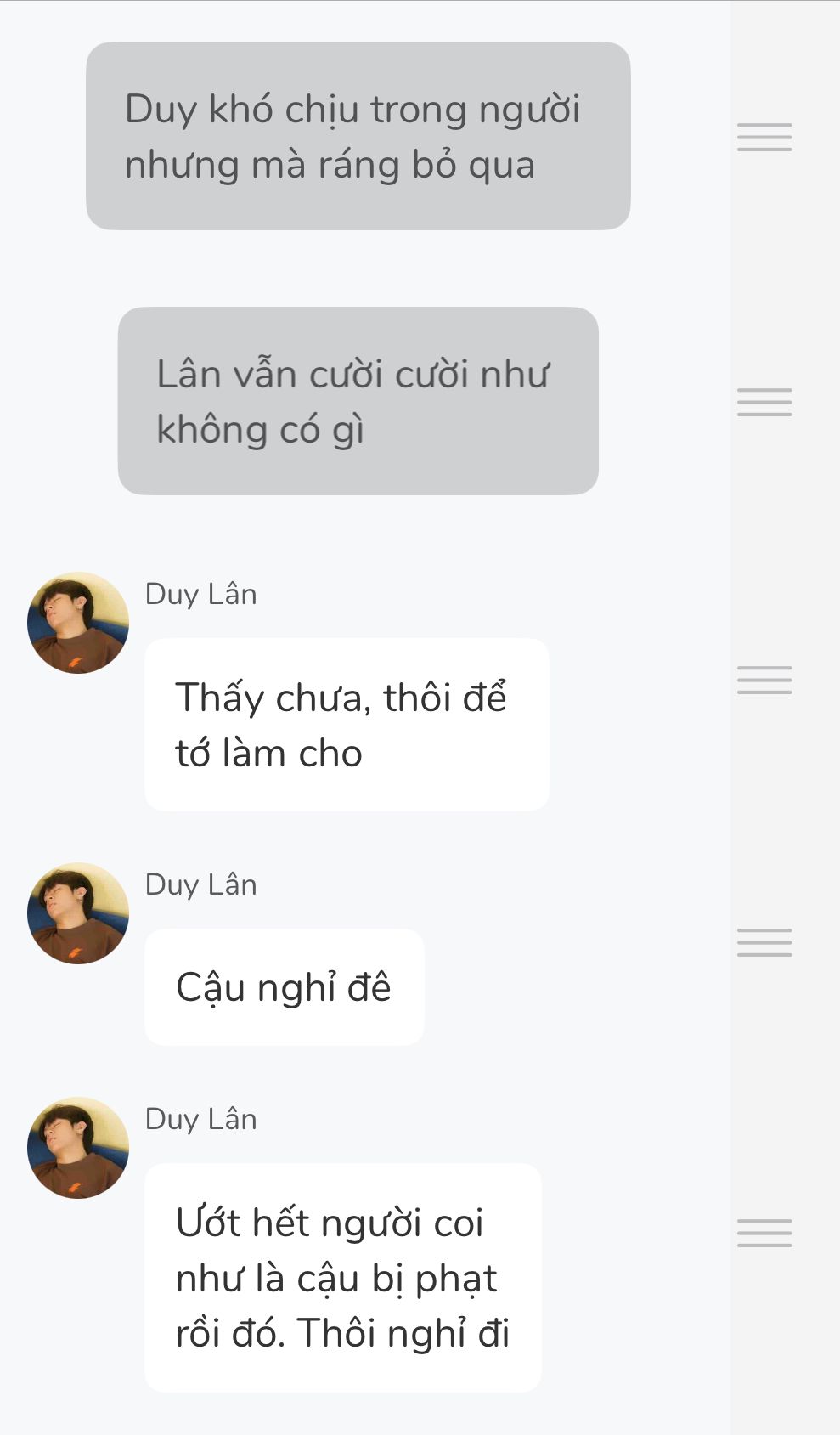840x1435 pixels.
Task: Tap the handle beside "Duy khó chịu trong người"
Action: click(x=764, y=137)
